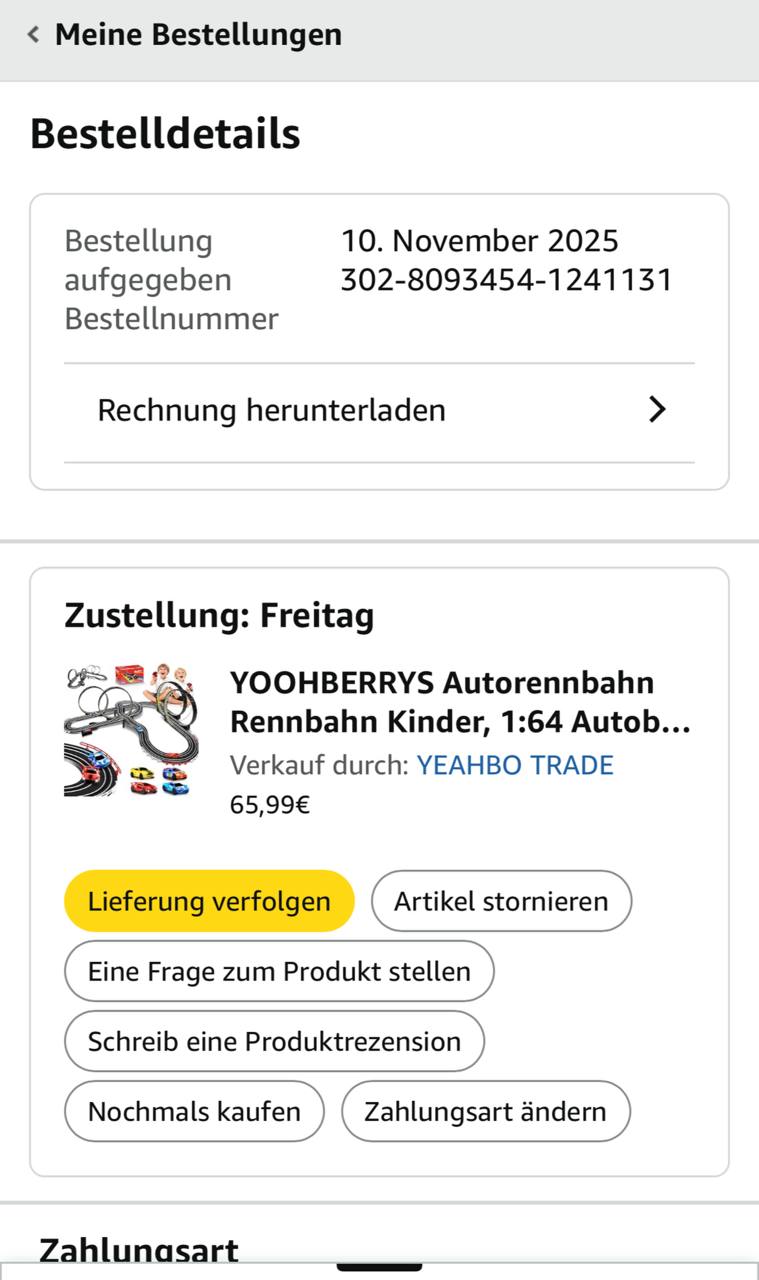Go back to Meine Bestellungen

(185, 35)
